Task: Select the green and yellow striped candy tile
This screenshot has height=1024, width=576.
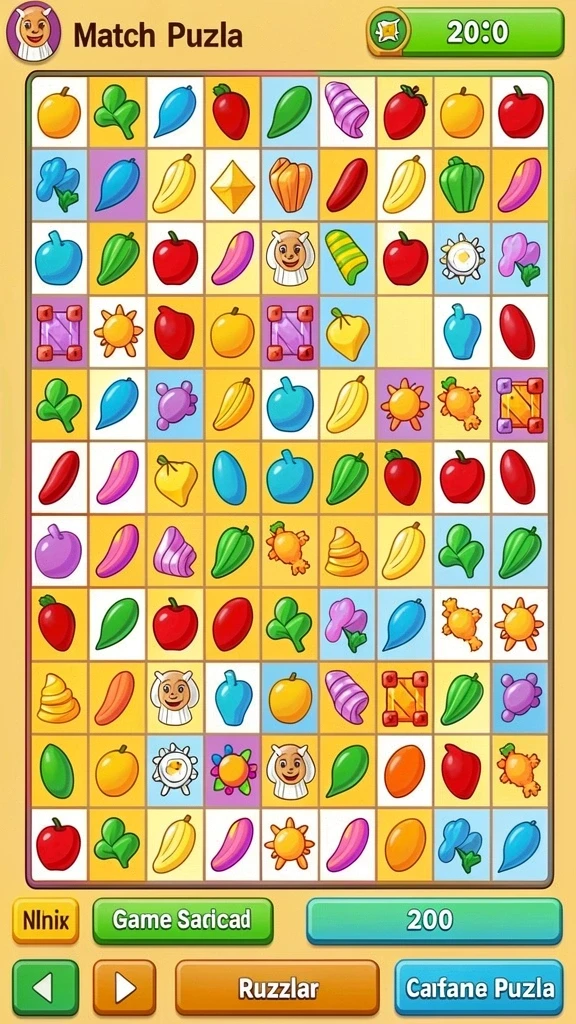Action: click(347, 258)
